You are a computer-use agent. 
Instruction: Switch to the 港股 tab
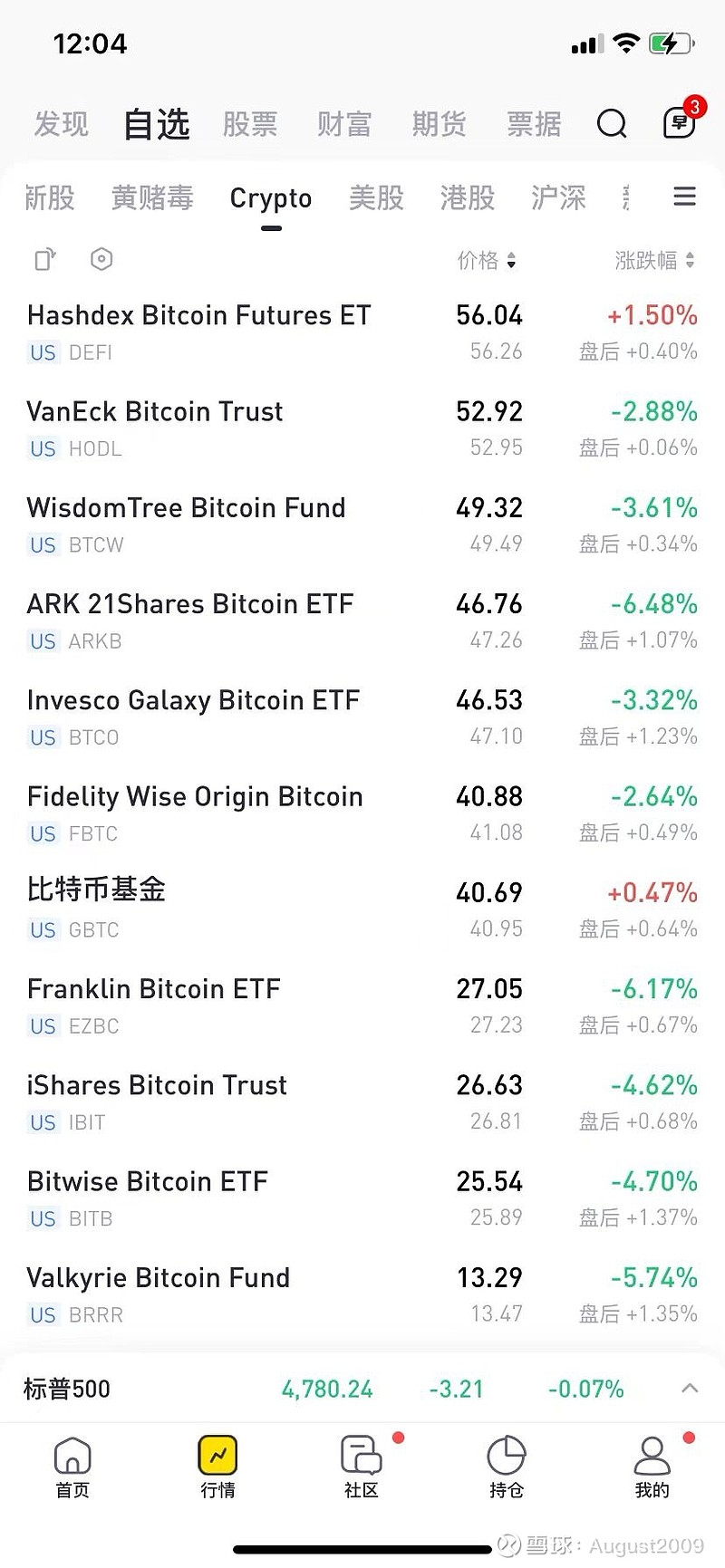point(468,197)
